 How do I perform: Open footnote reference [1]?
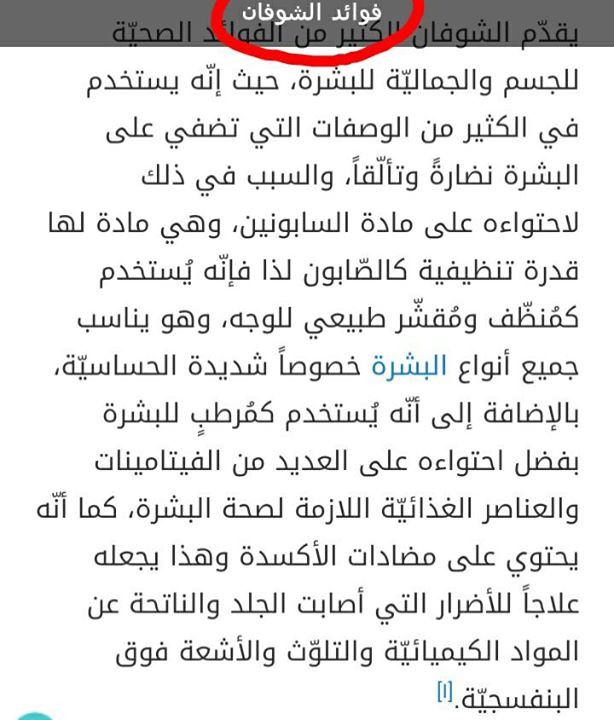(x=445, y=690)
